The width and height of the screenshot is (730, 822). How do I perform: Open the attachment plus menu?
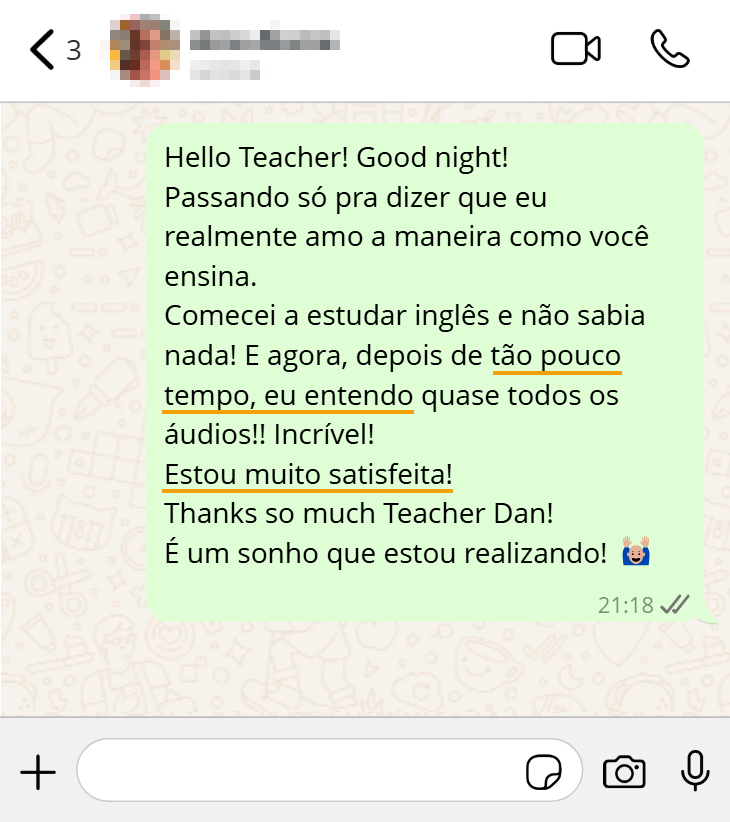pos(38,772)
